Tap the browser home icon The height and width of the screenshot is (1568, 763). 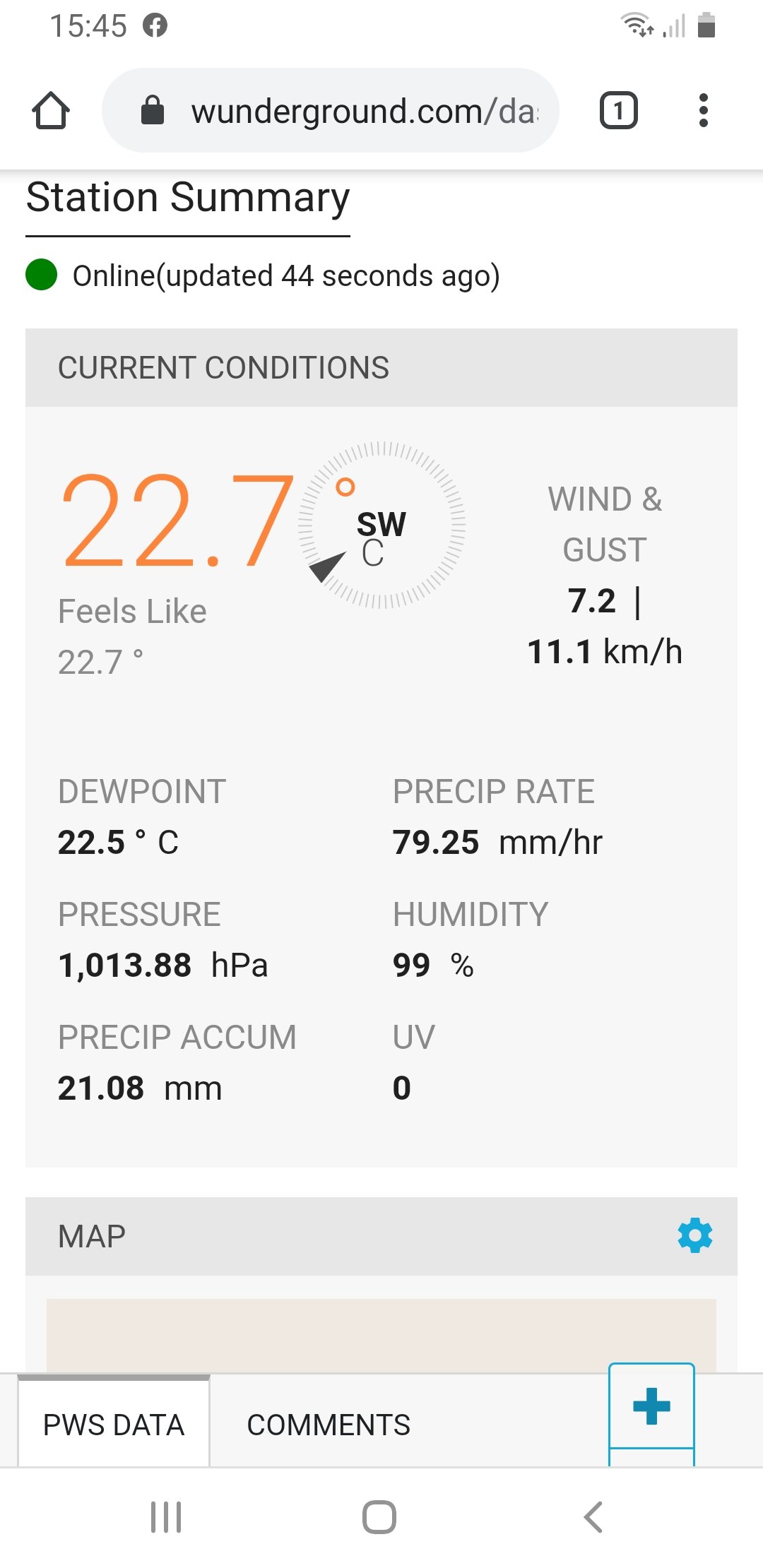coord(51,111)
